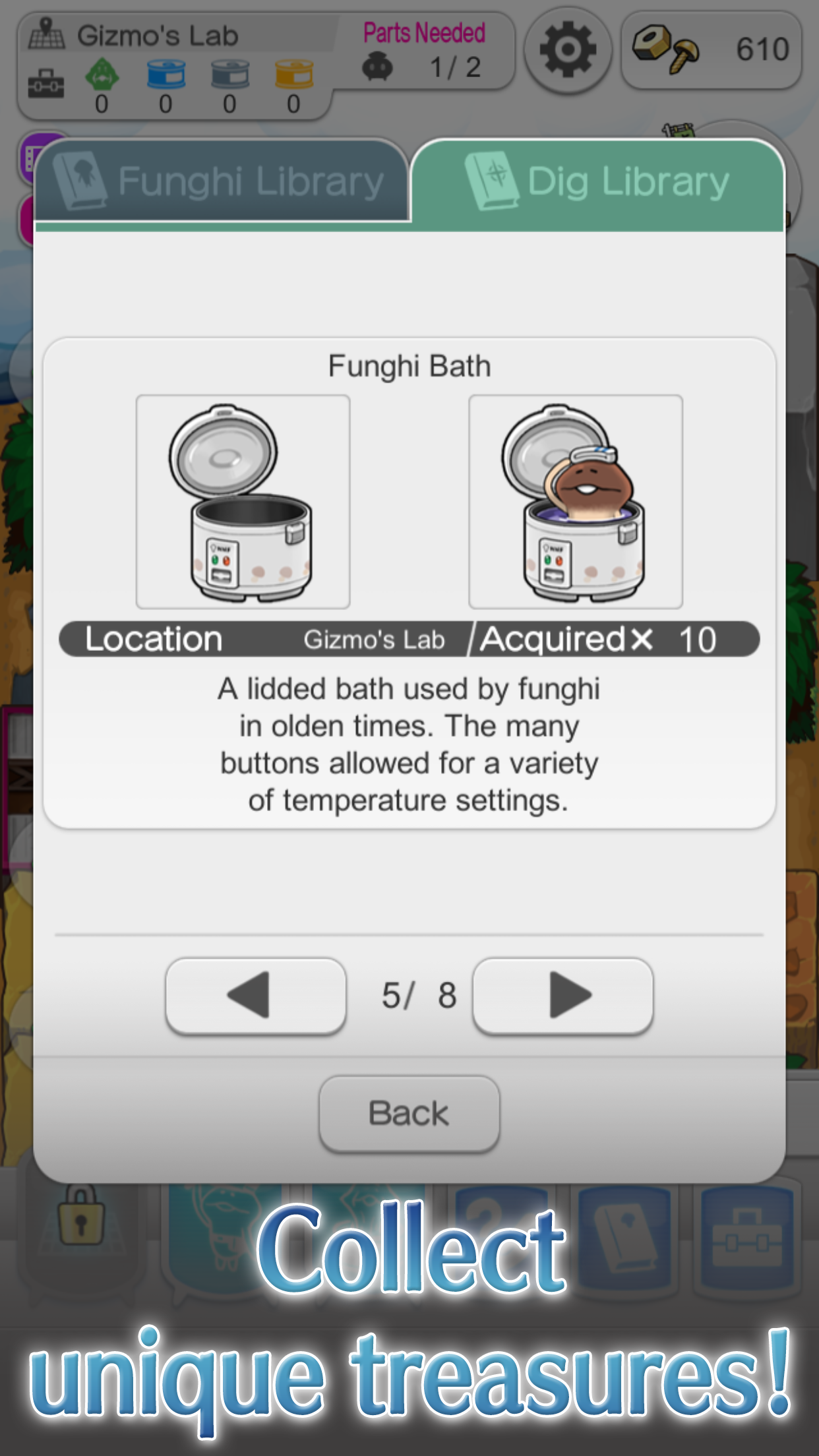The width and height of the screenshot is (819, 1456).
Task: Go to the next library entry
Action: [x=563, y=995]
